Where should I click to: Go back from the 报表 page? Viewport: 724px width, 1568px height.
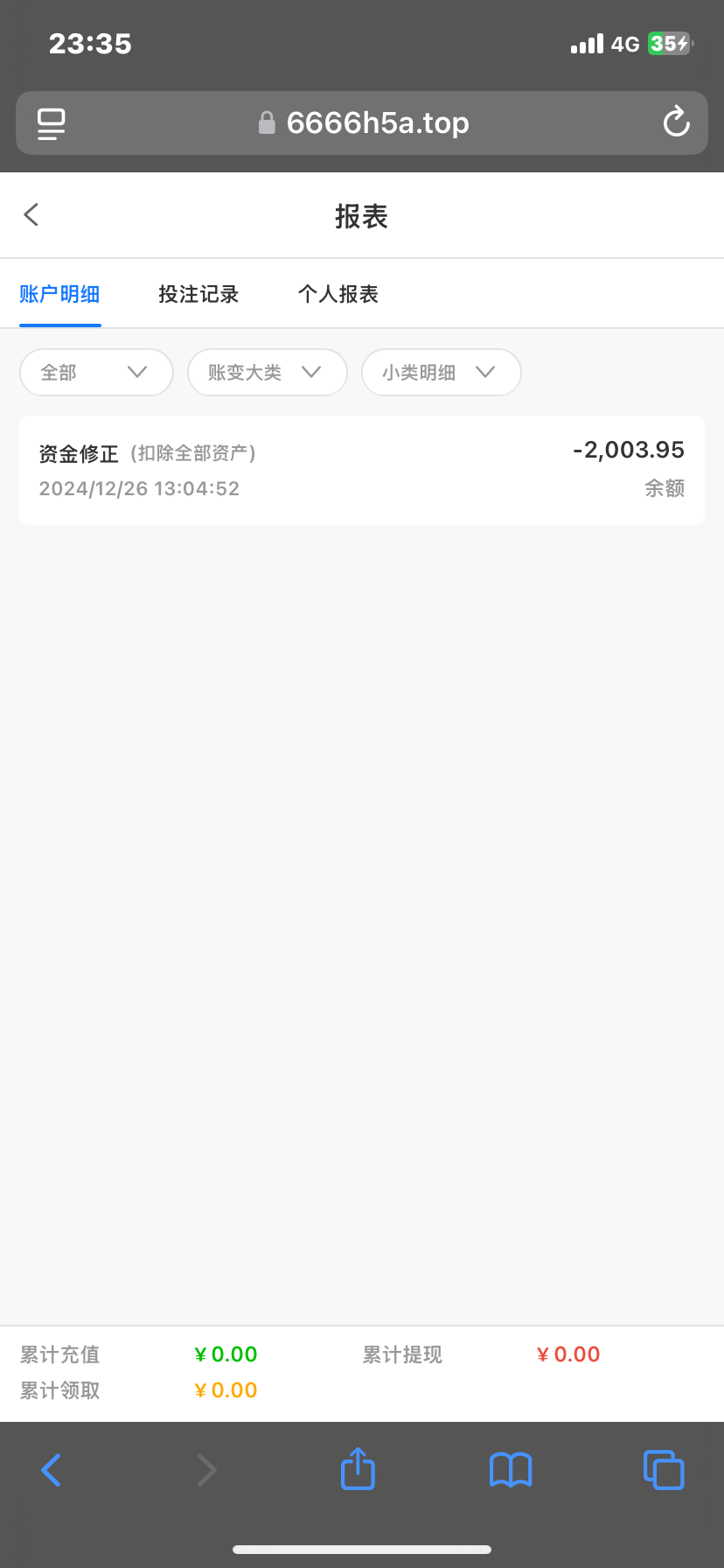click(31, 214)
